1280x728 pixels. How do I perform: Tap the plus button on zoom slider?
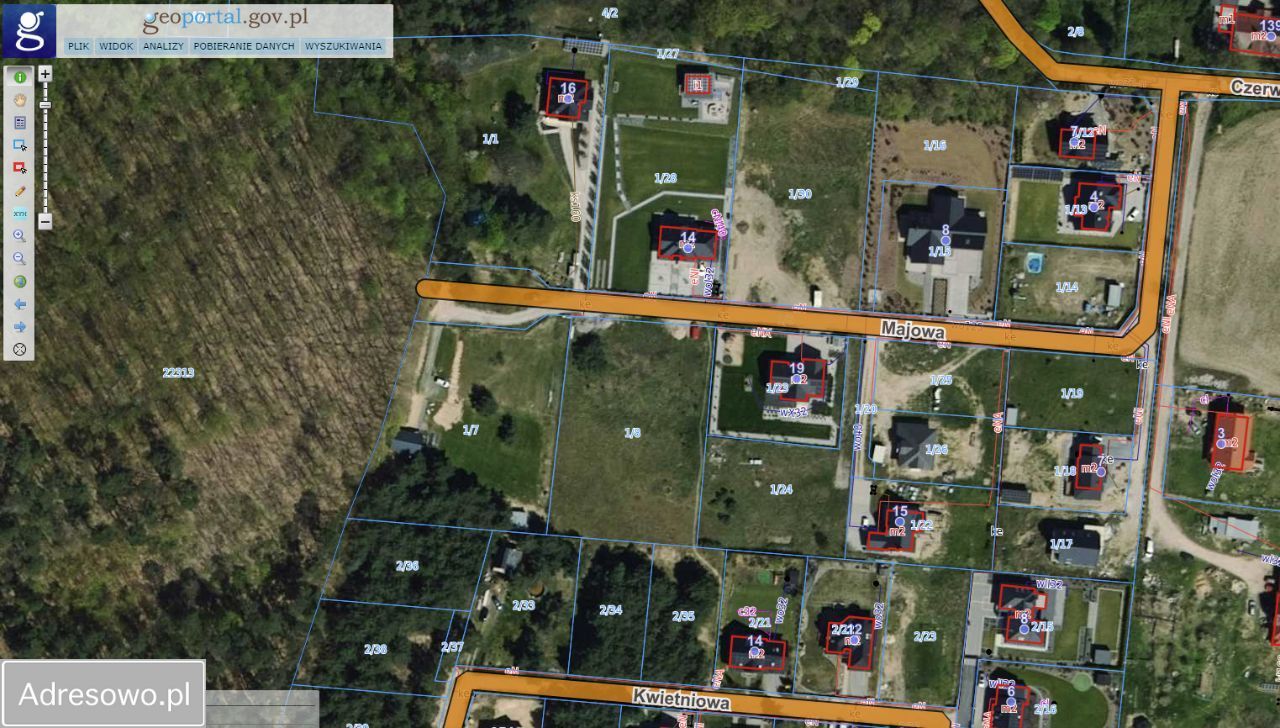click(x=45, y=74)
